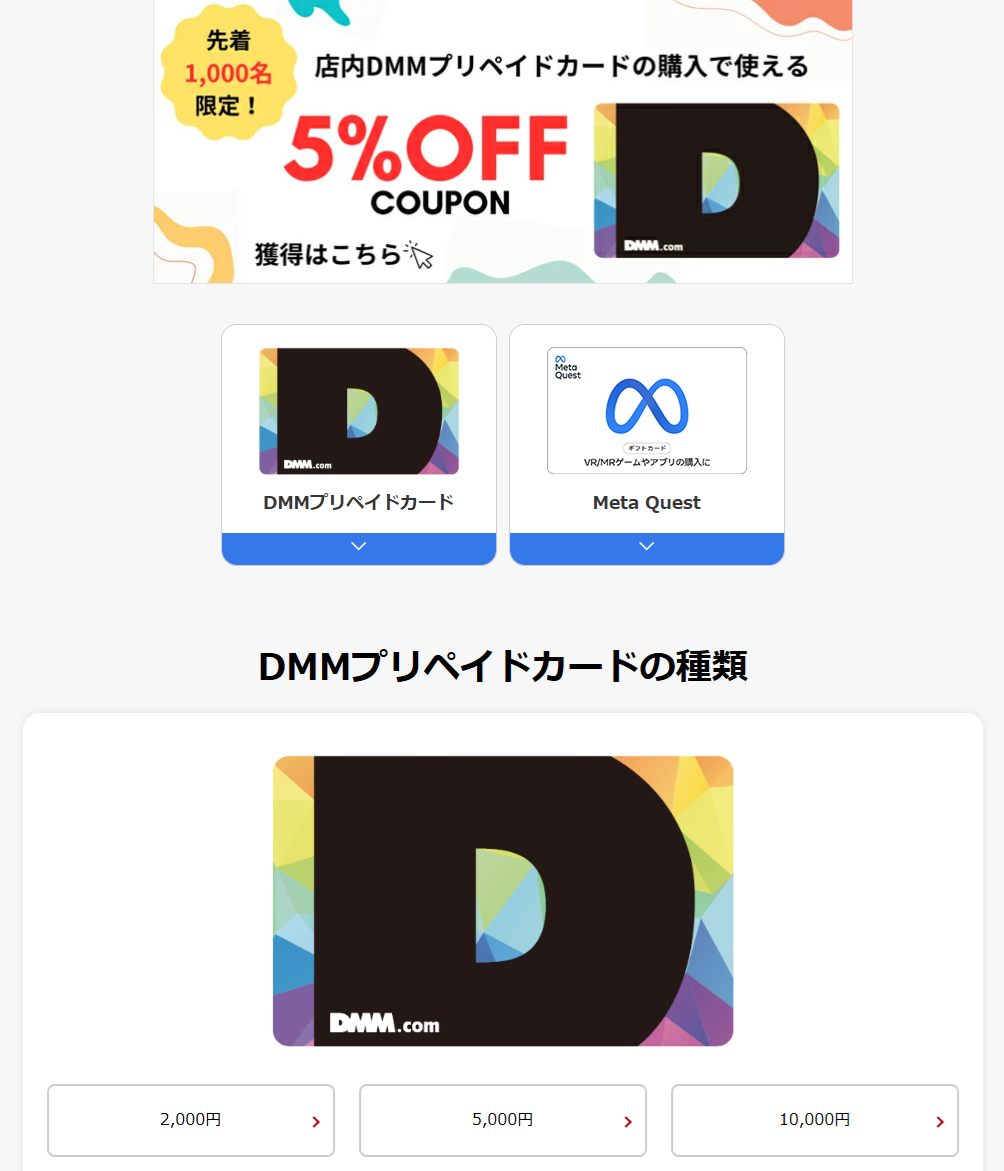Choose the 5,000円 prepaid card
Viewport: 1004px width, 1171px height.
(x=503, y=1120)
